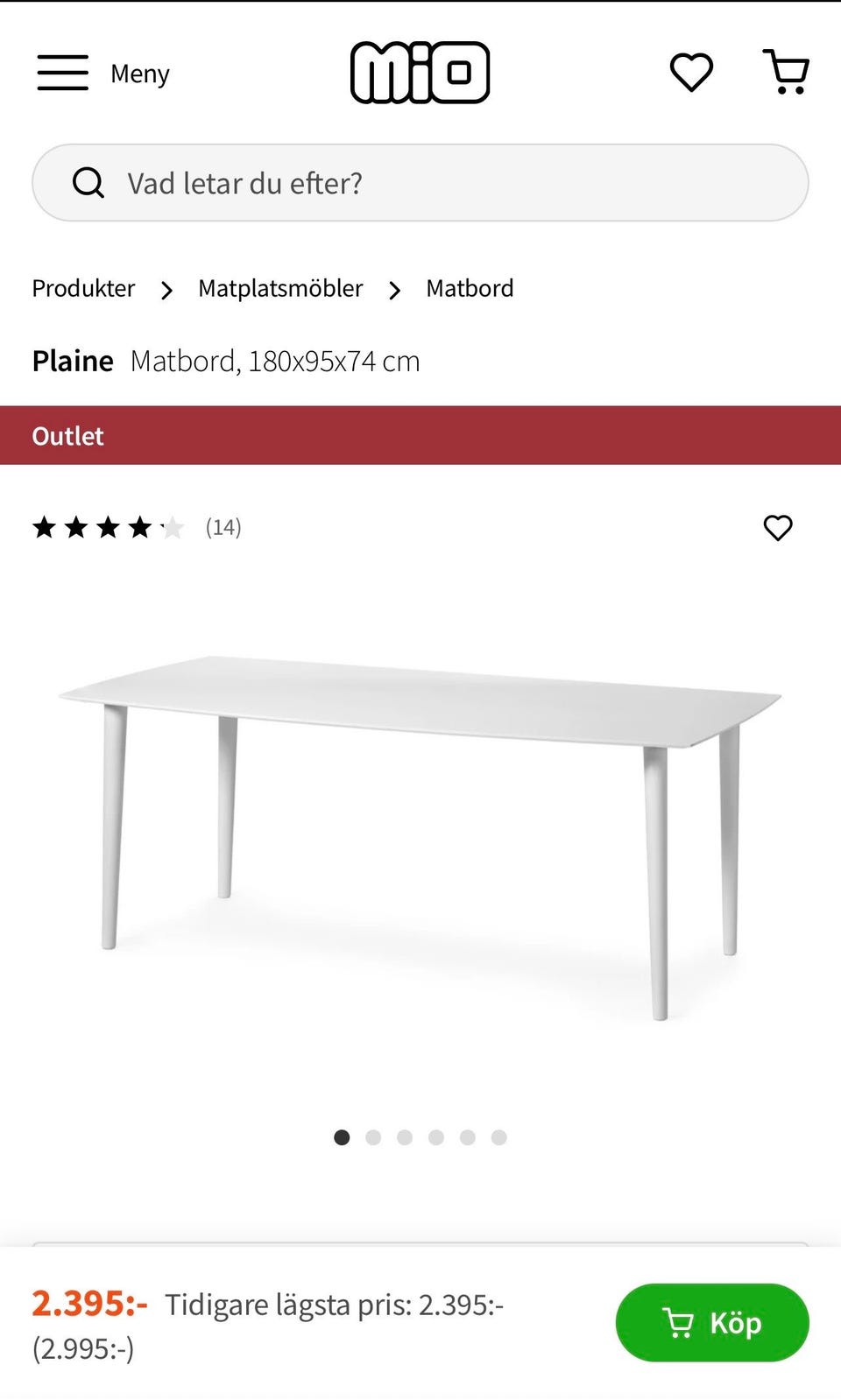Click the Mio logo
The image size is (841, 1400).
(420, 71)
